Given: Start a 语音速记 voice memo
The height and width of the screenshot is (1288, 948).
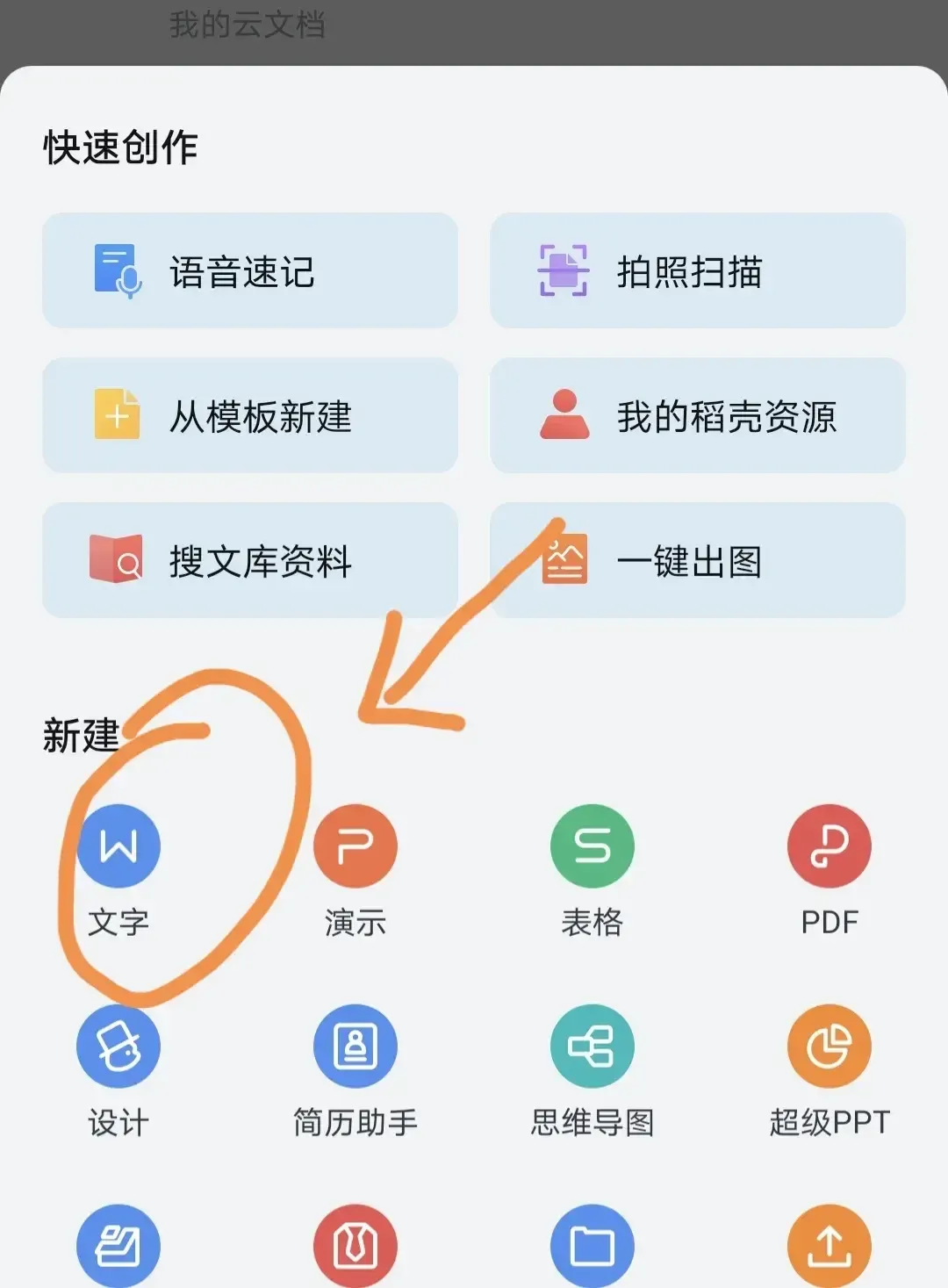Looking at the screenshot, I should pyautogui.click(x=248, y=270).
